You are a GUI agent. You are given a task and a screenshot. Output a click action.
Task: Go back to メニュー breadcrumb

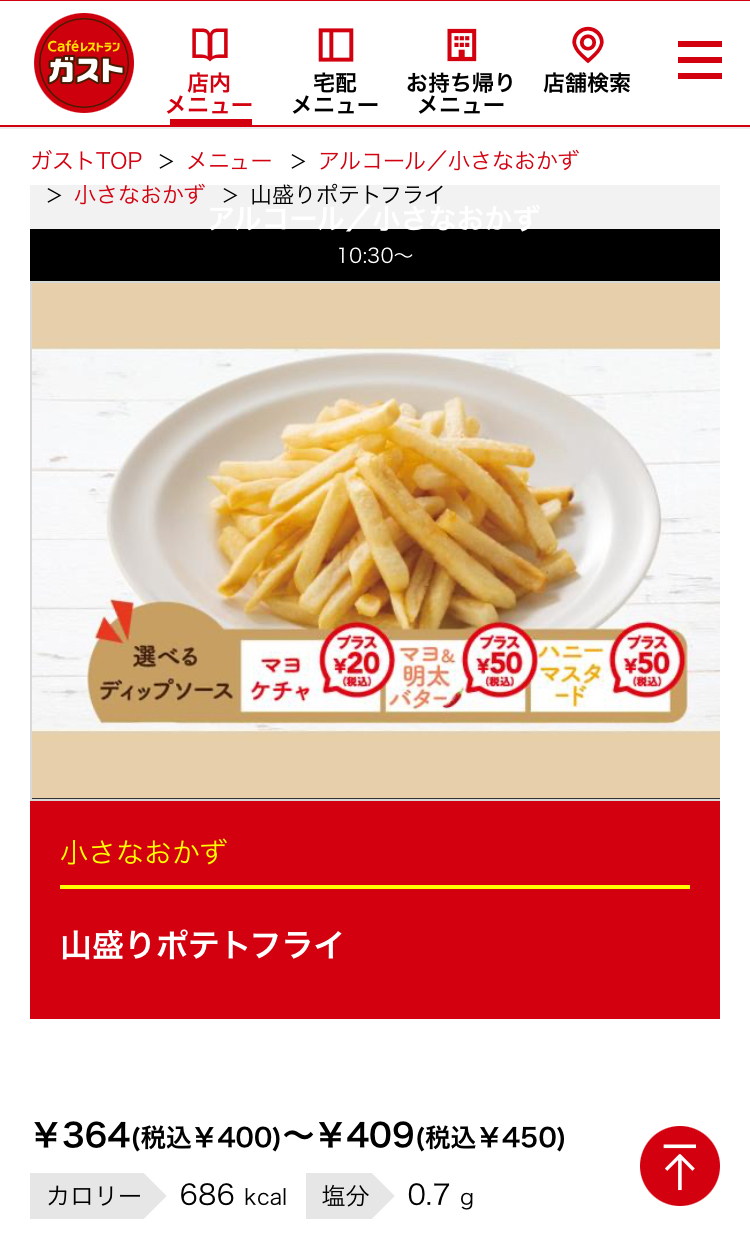[229, 160]
